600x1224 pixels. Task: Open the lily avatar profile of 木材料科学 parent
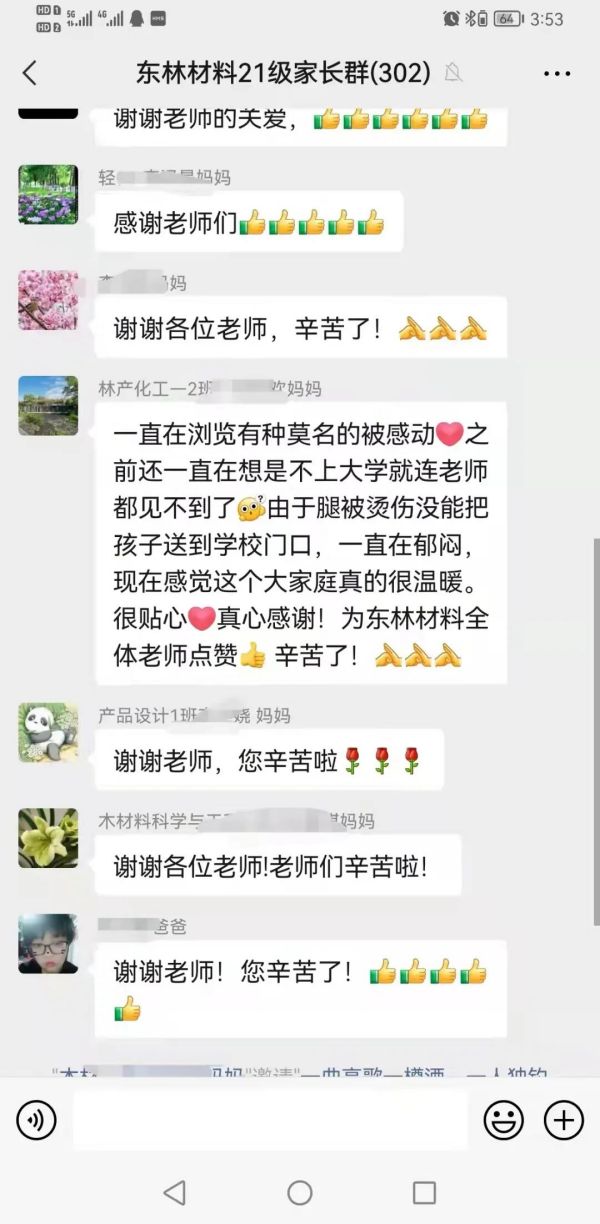(x=48, y=838)
